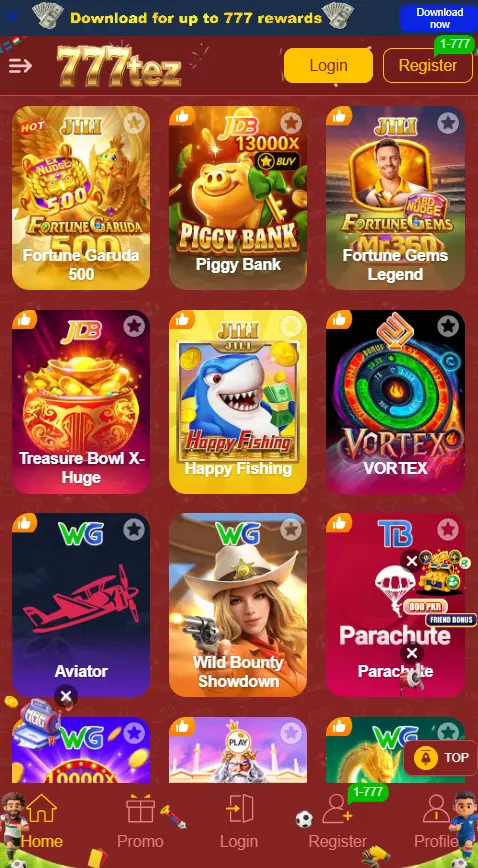Tap the Download now button
This screenshot has height=868, width=478.
point(439,18)
